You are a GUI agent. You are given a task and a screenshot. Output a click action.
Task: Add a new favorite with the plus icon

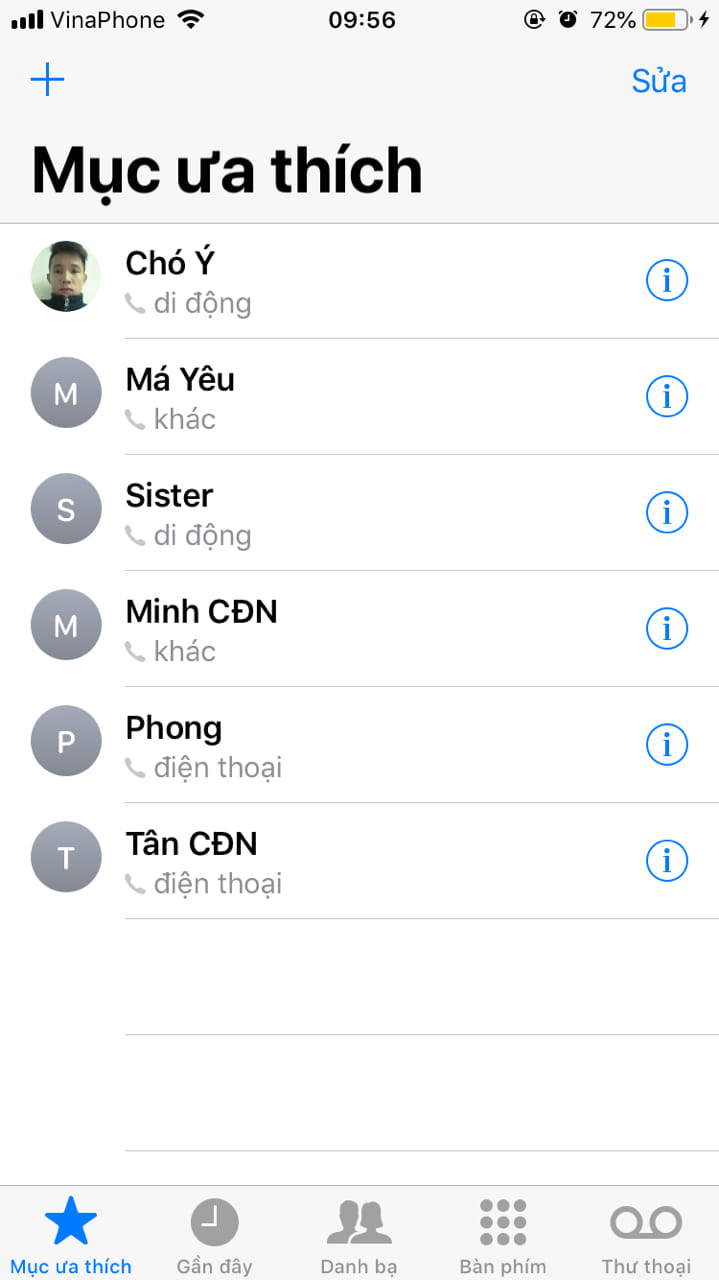tap(47, 80)
